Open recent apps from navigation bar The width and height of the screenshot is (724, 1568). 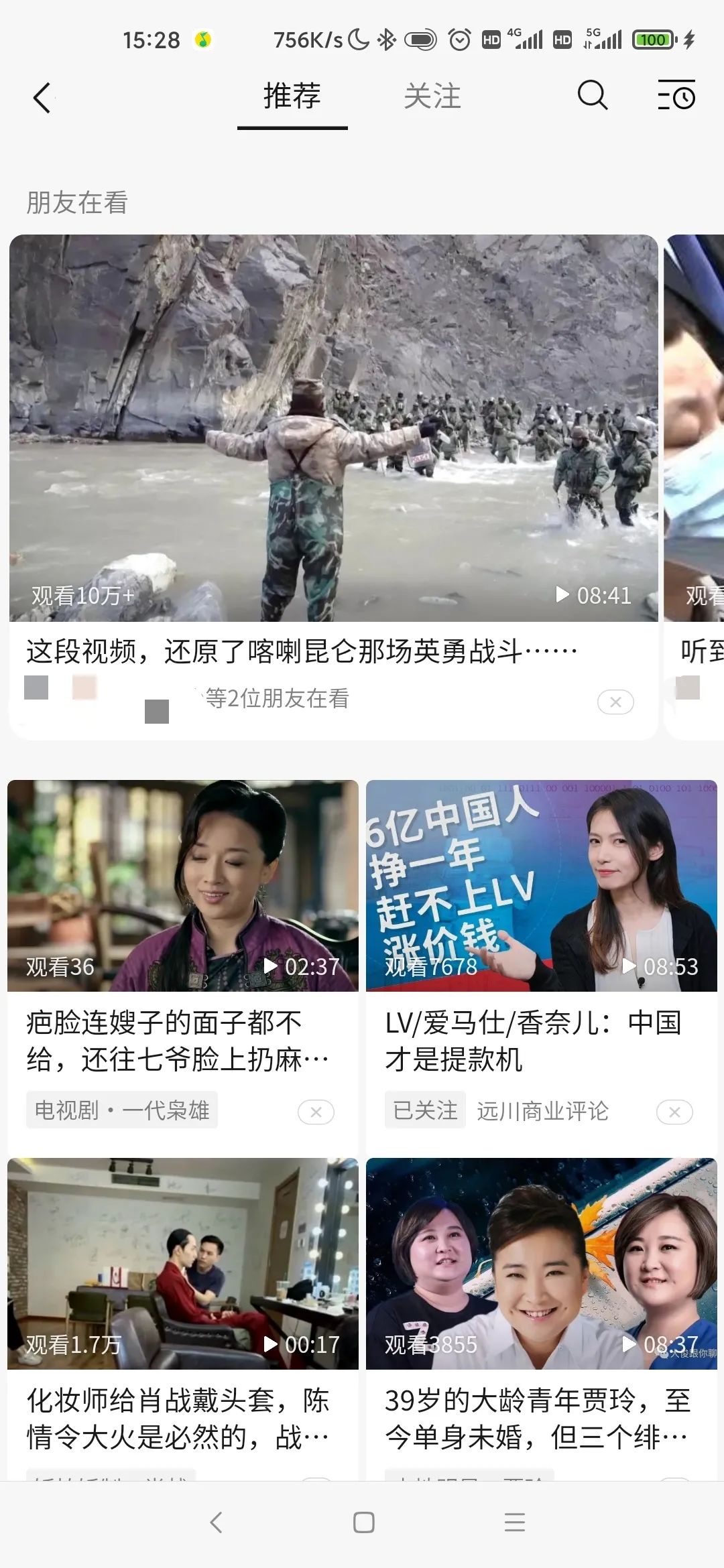pos(514,1522)
